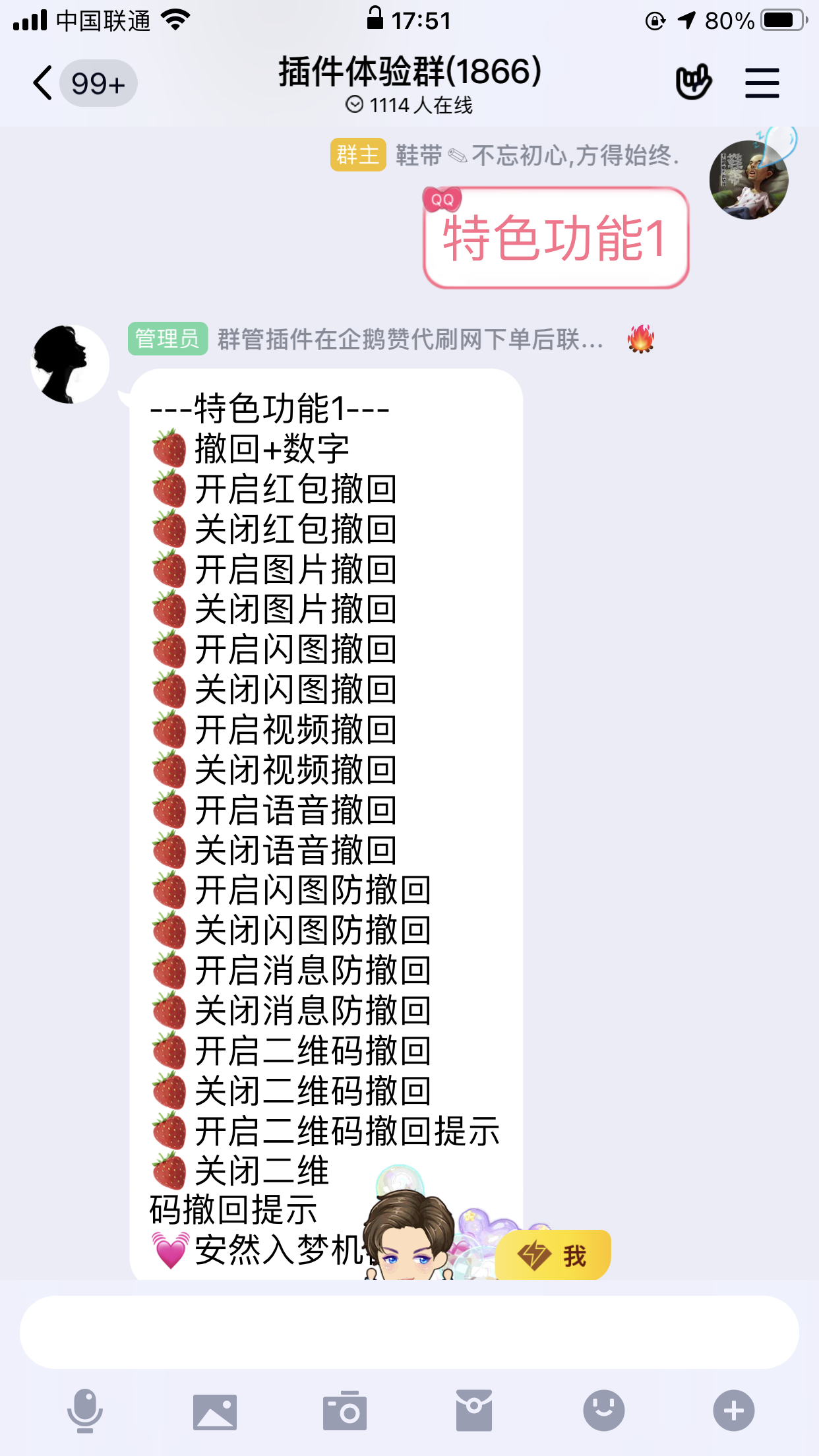Go back to the message list
819x1456 pixels.
pos(44,84)
